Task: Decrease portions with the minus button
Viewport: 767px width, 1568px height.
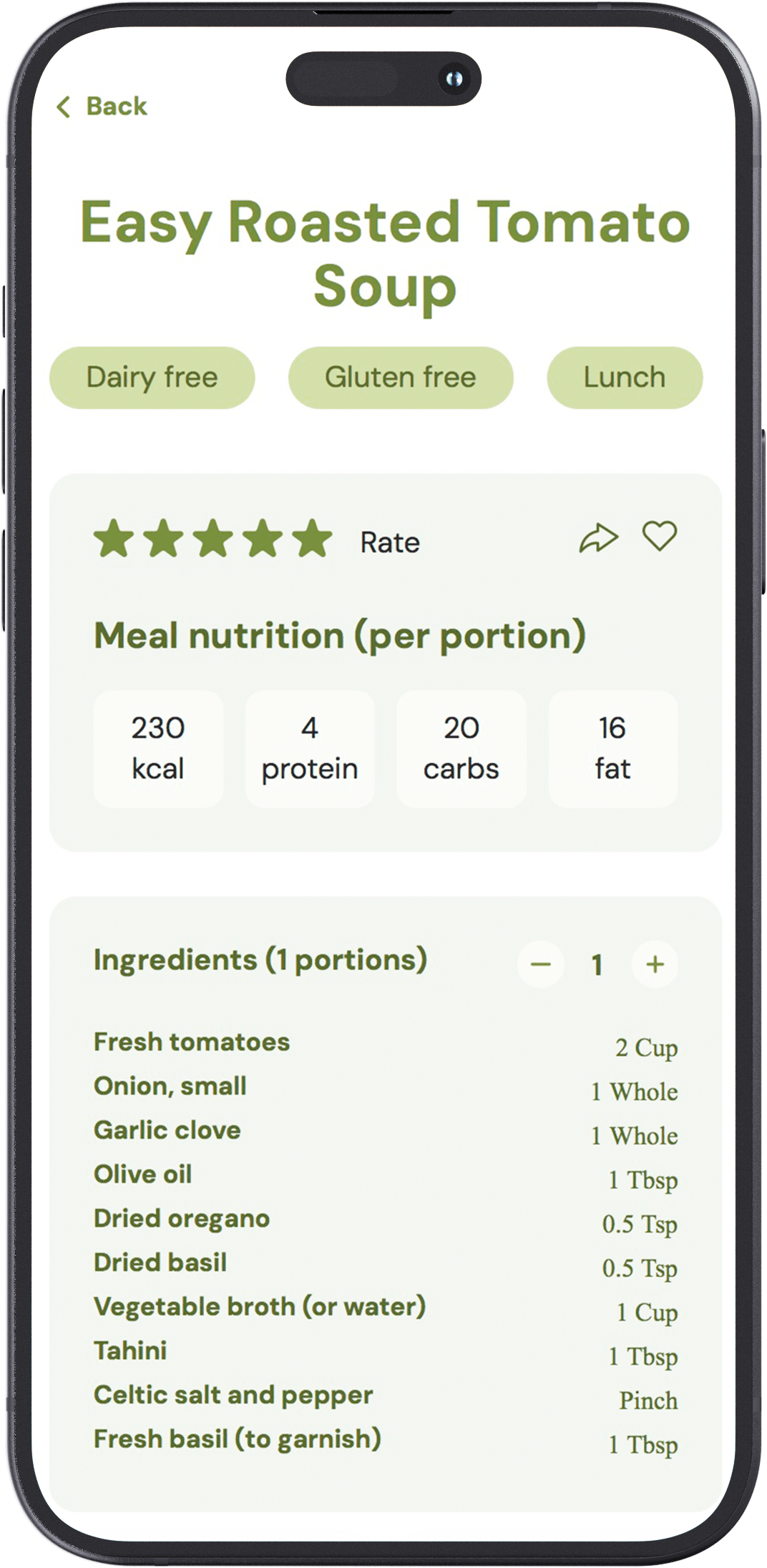Action: [x=540, y=964]
